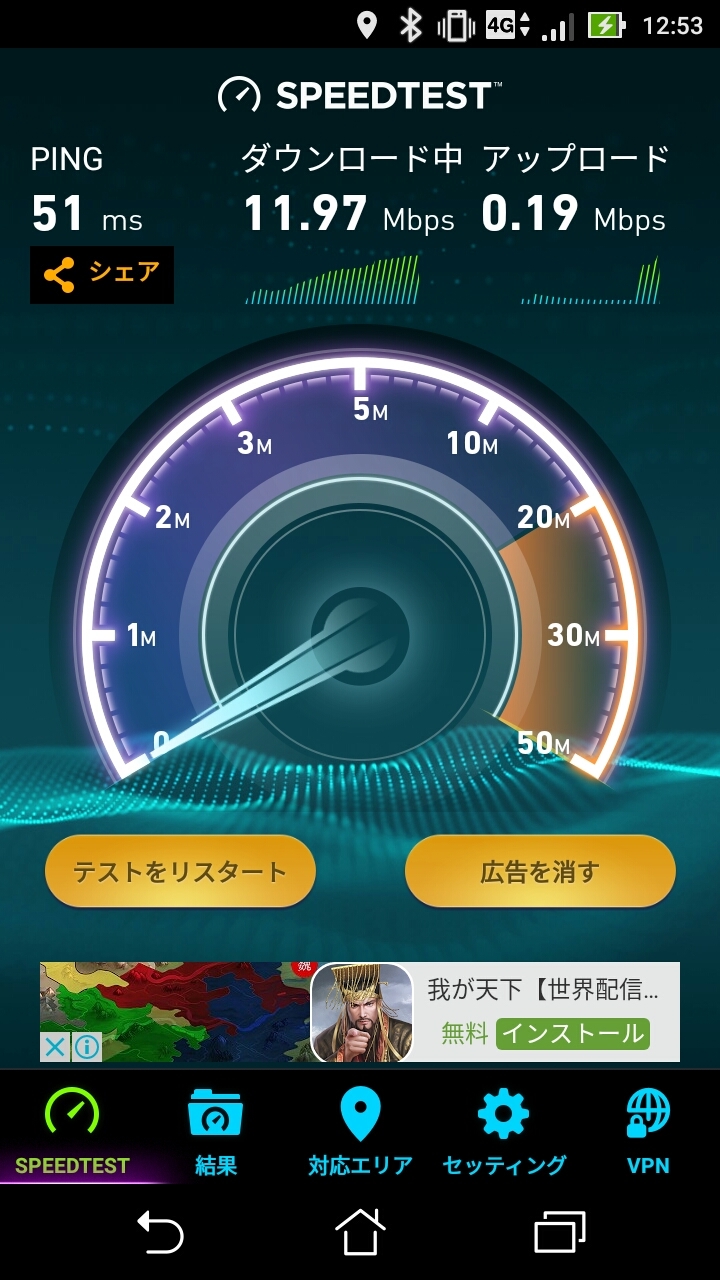720x1280 pixels.
Task: Close the ad banner with X icon
Action: pyautogui.click(x=55, y=1047)
